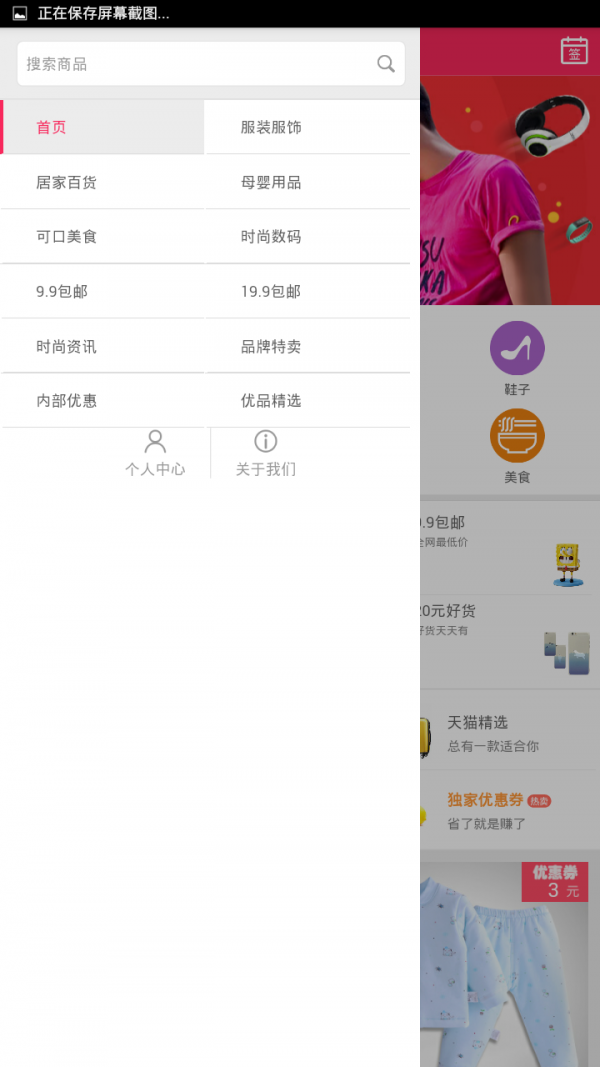Open 关于我们 info page
Viewport: 600px width, 1067px height.
[266, 453]
